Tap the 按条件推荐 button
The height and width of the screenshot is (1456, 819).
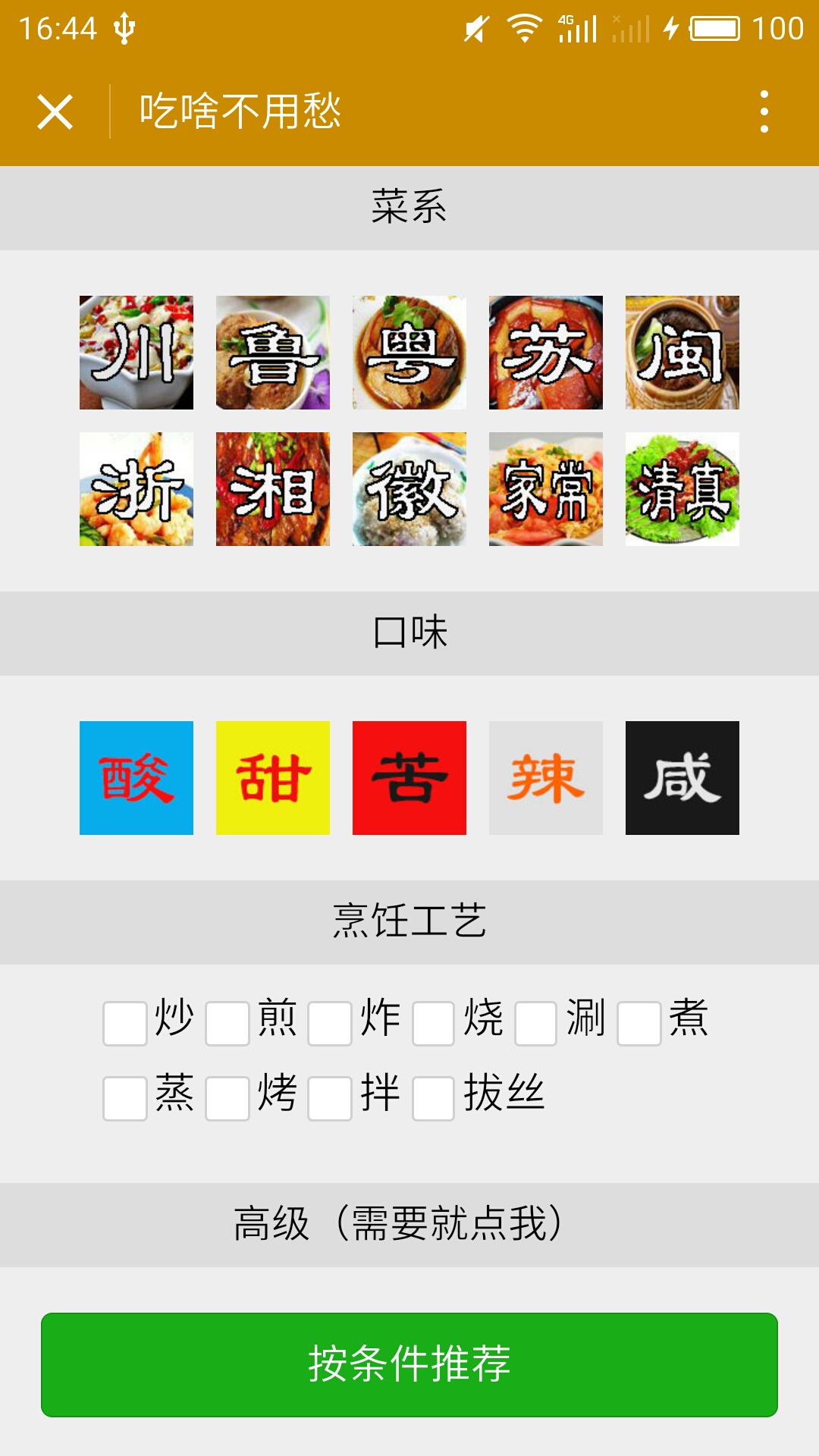(x=409, y=1364)
